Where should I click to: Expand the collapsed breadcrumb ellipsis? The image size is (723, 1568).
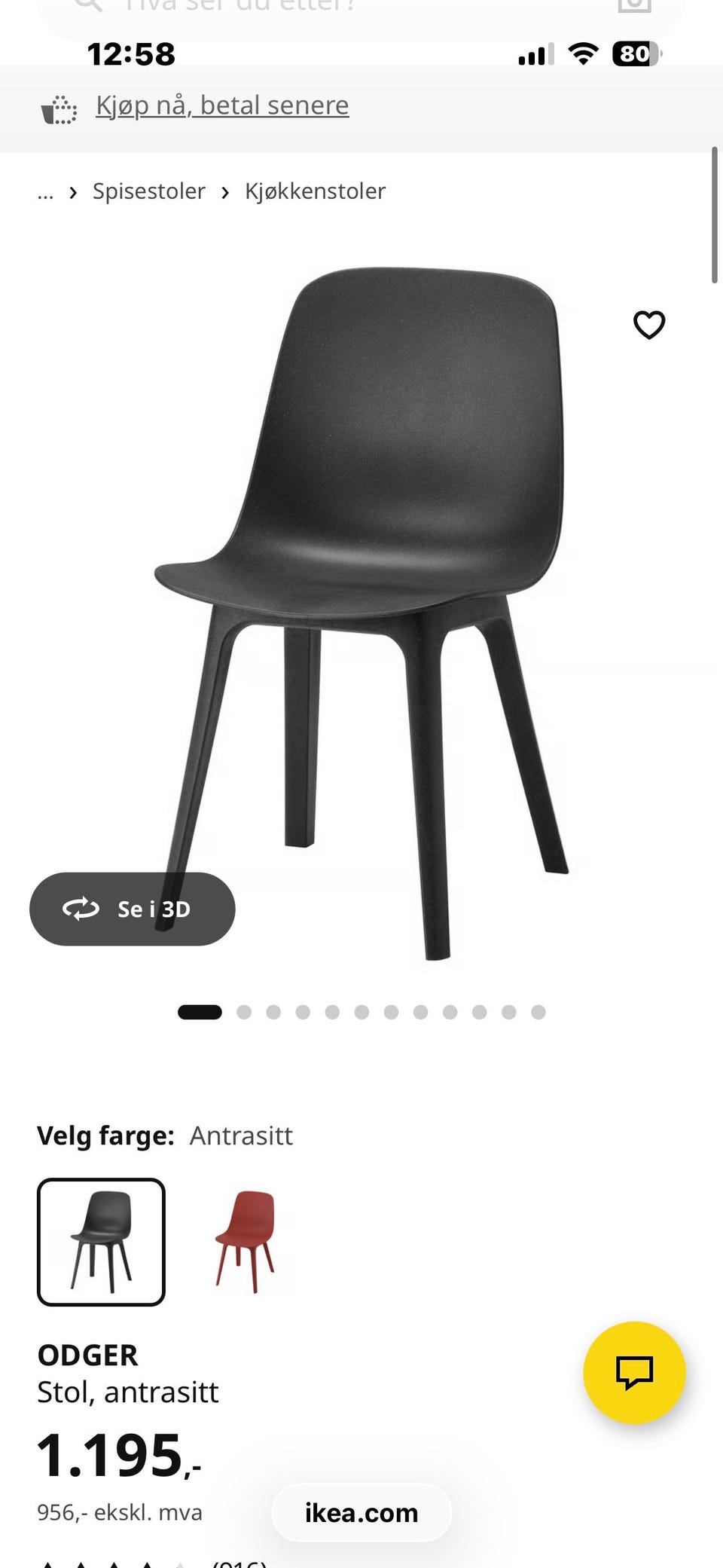pos(45,193)
